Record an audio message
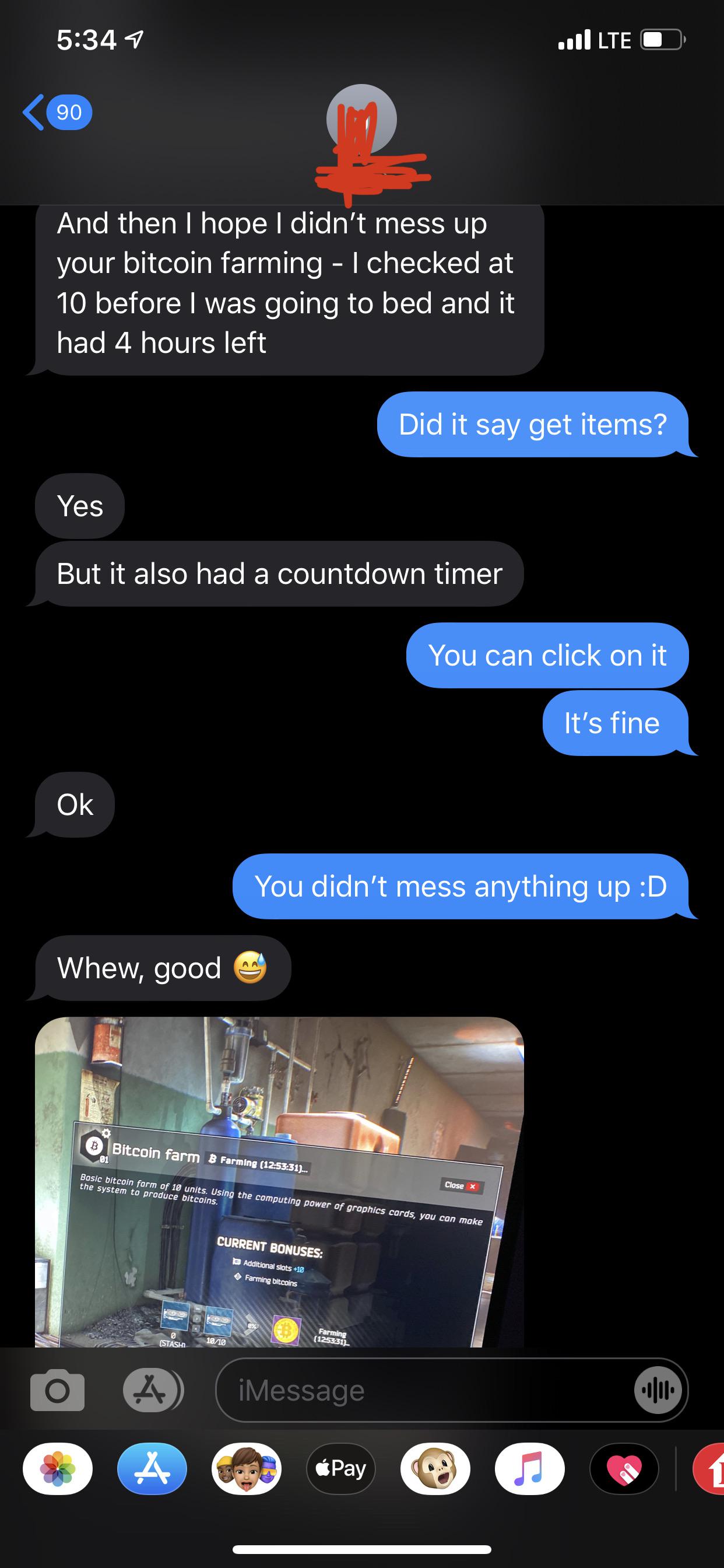Viewport: 724px width, 1568px height. coord(658,1390)
